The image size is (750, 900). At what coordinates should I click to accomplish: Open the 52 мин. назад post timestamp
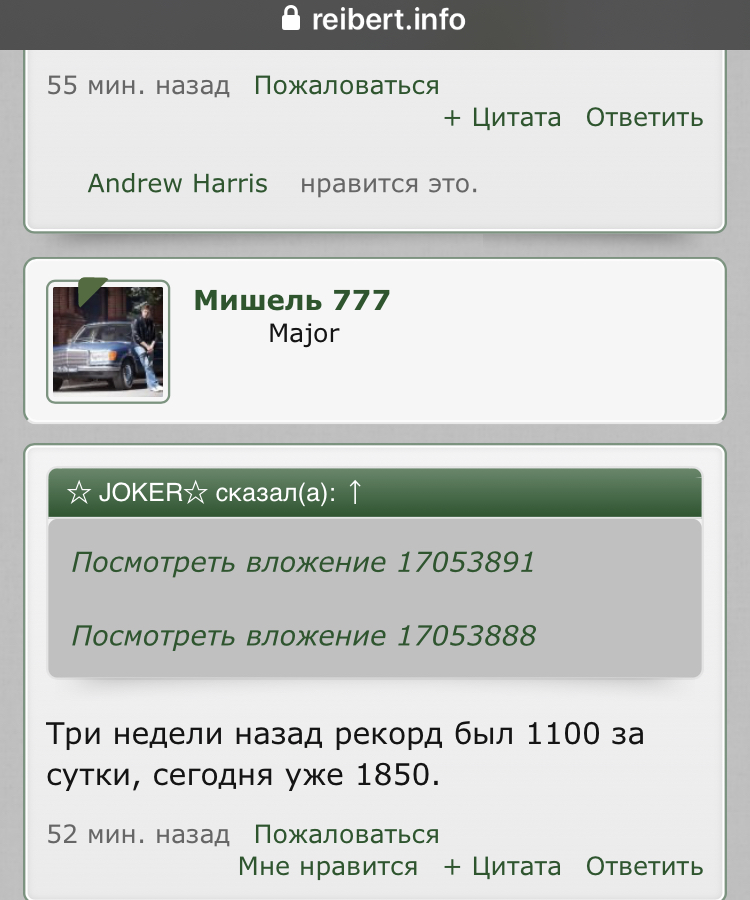(138, 834)
